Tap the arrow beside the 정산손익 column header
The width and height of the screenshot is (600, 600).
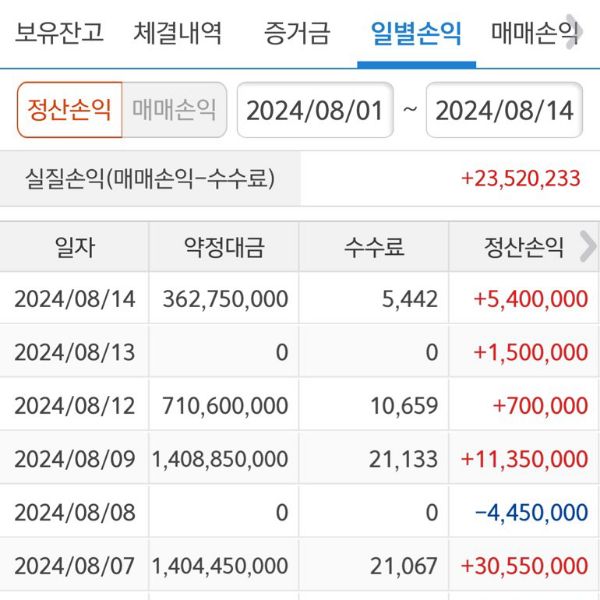[x=588, y=247]
